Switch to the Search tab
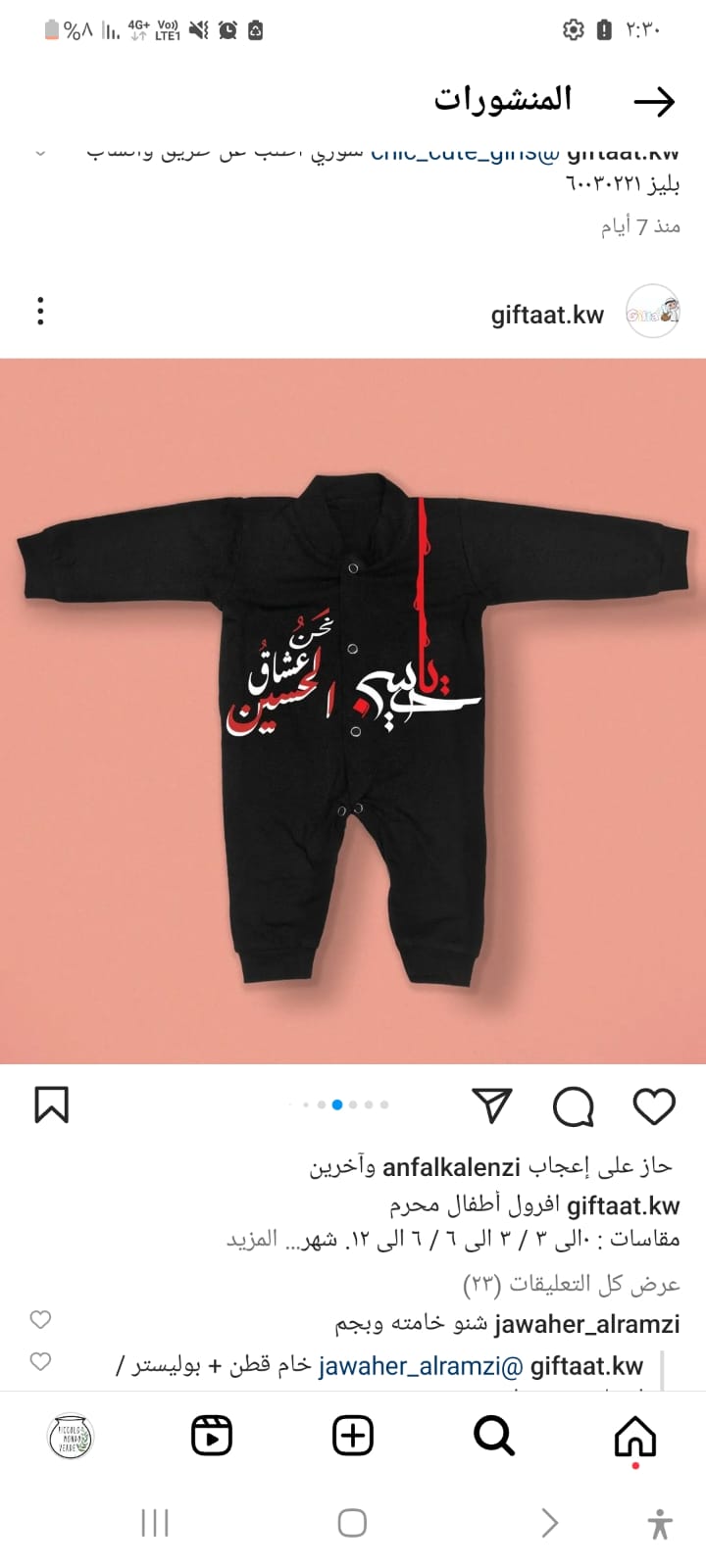The image size is (706, 1568). 494,1437
